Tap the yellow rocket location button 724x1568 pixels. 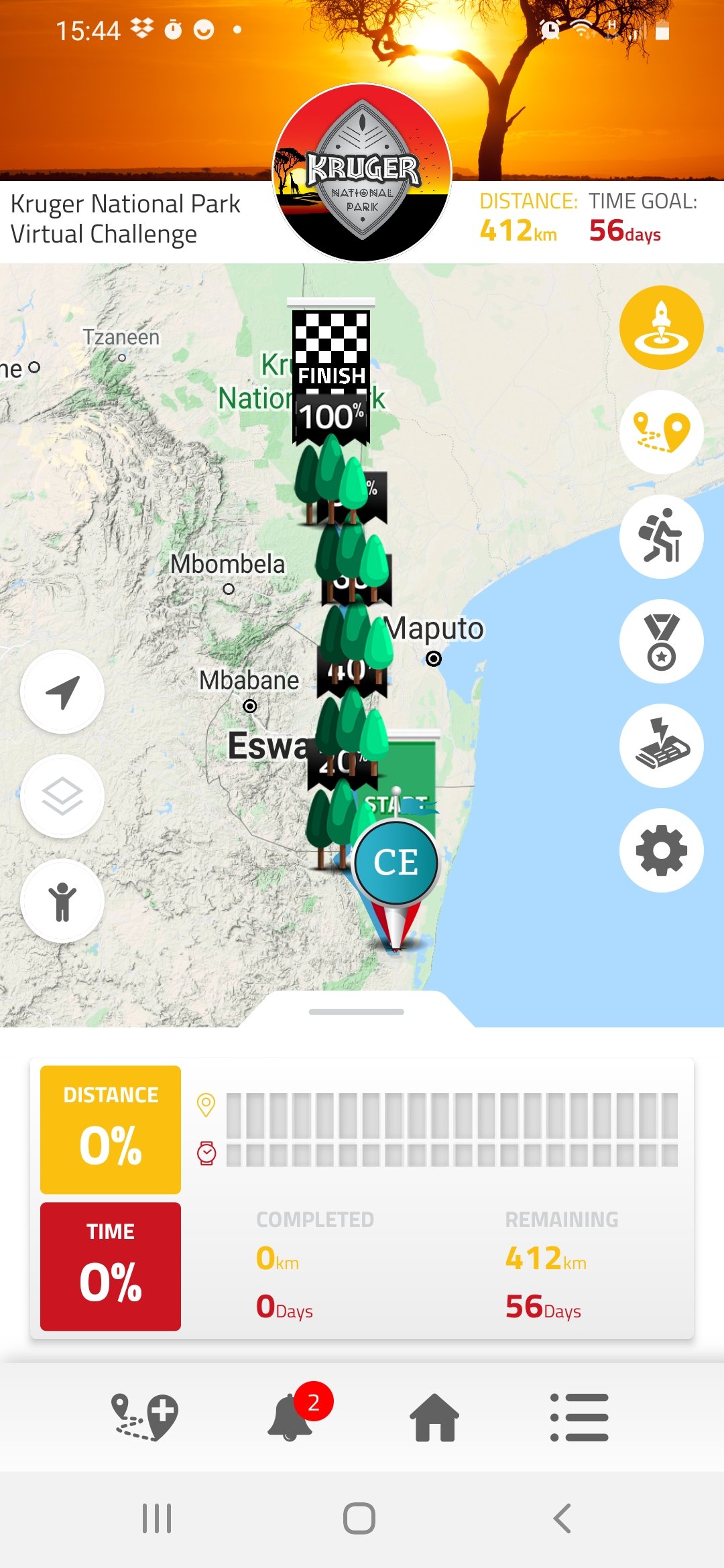[x=661, y=328]
